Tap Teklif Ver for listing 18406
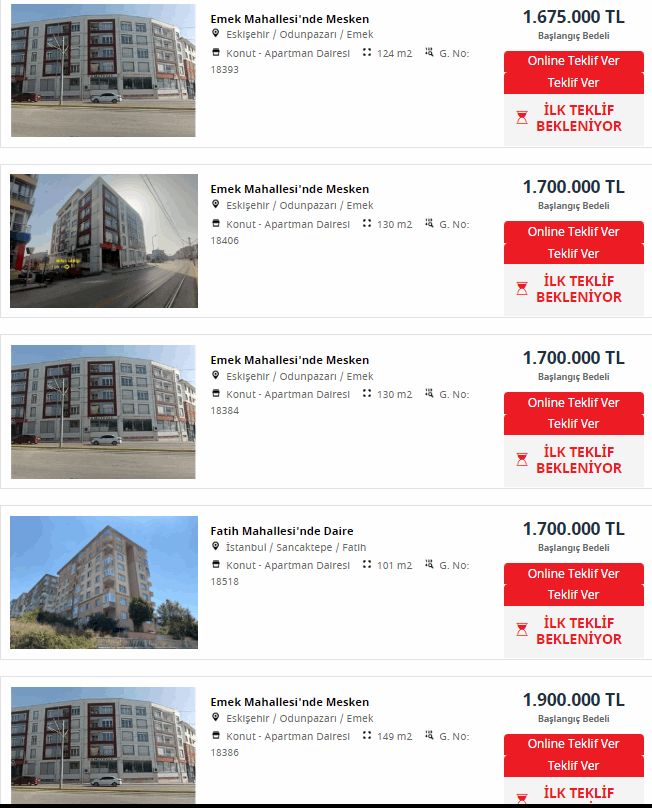 coord(573,254)
